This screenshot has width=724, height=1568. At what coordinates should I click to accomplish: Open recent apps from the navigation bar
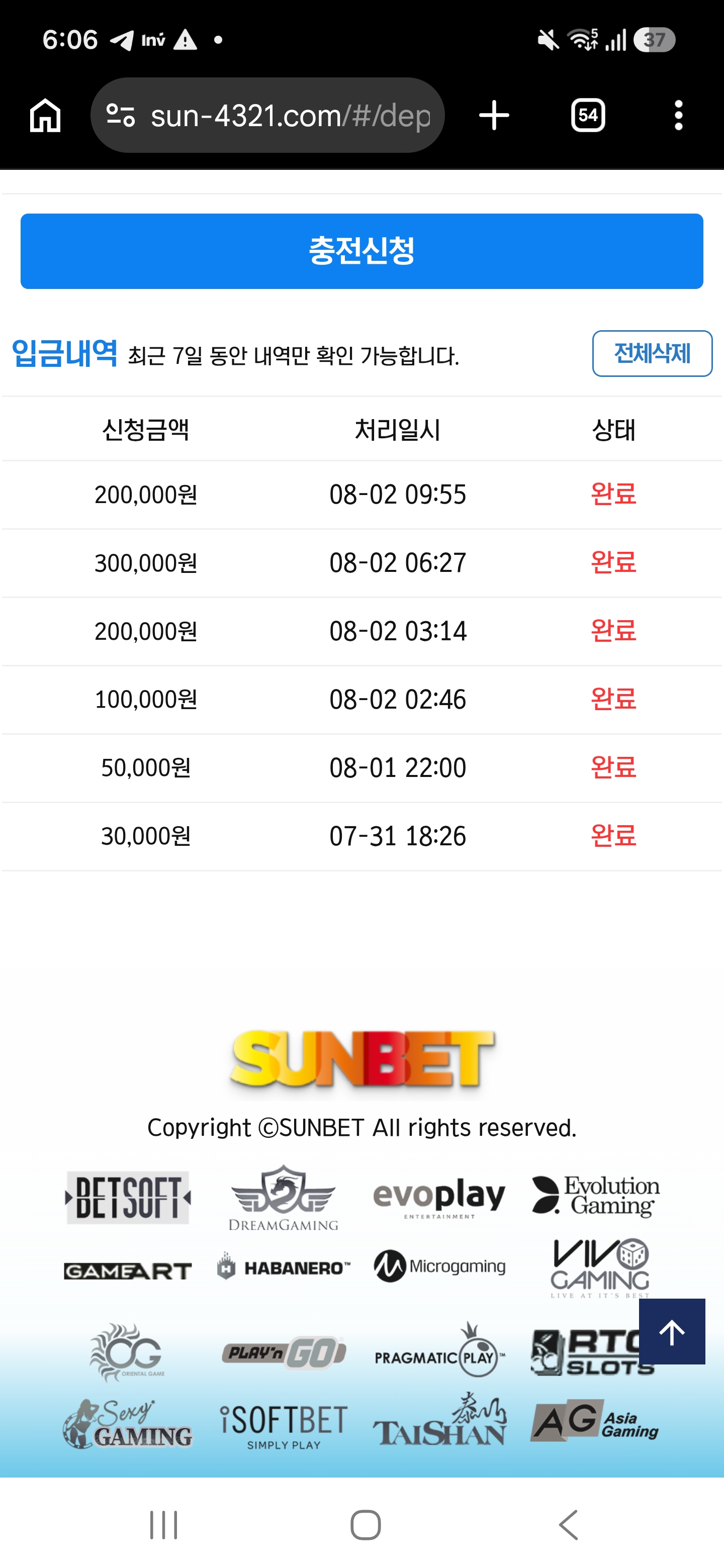click(164, 1525)
